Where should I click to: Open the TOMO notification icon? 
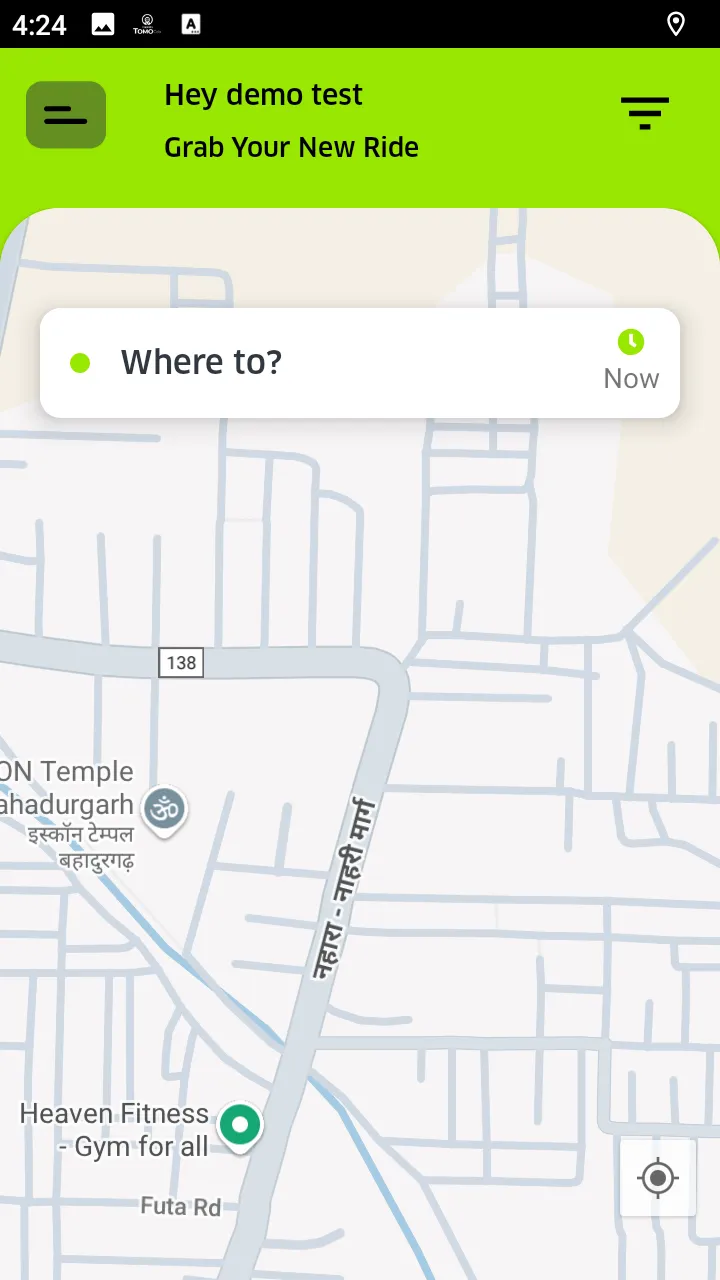click(x=146, y=25)
